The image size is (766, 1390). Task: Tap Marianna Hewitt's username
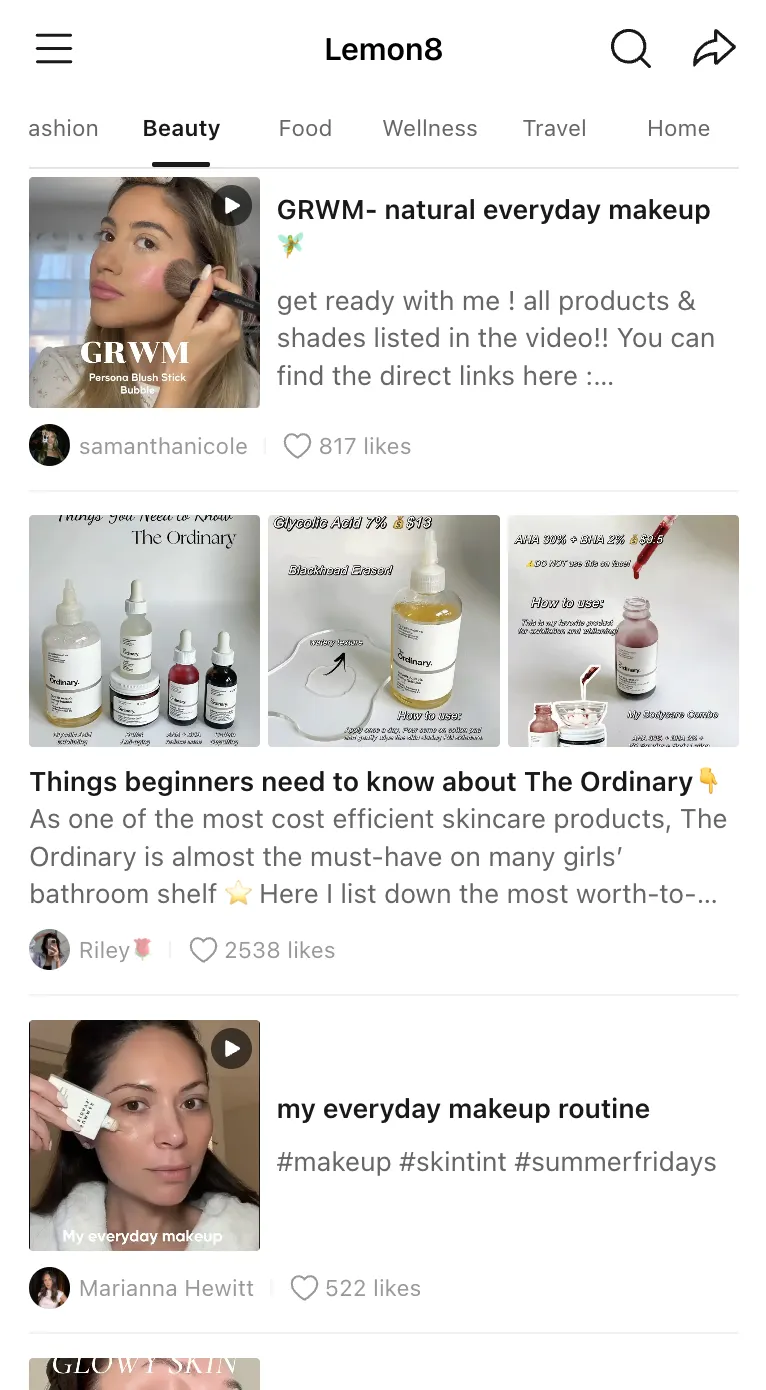[166, 1288]
